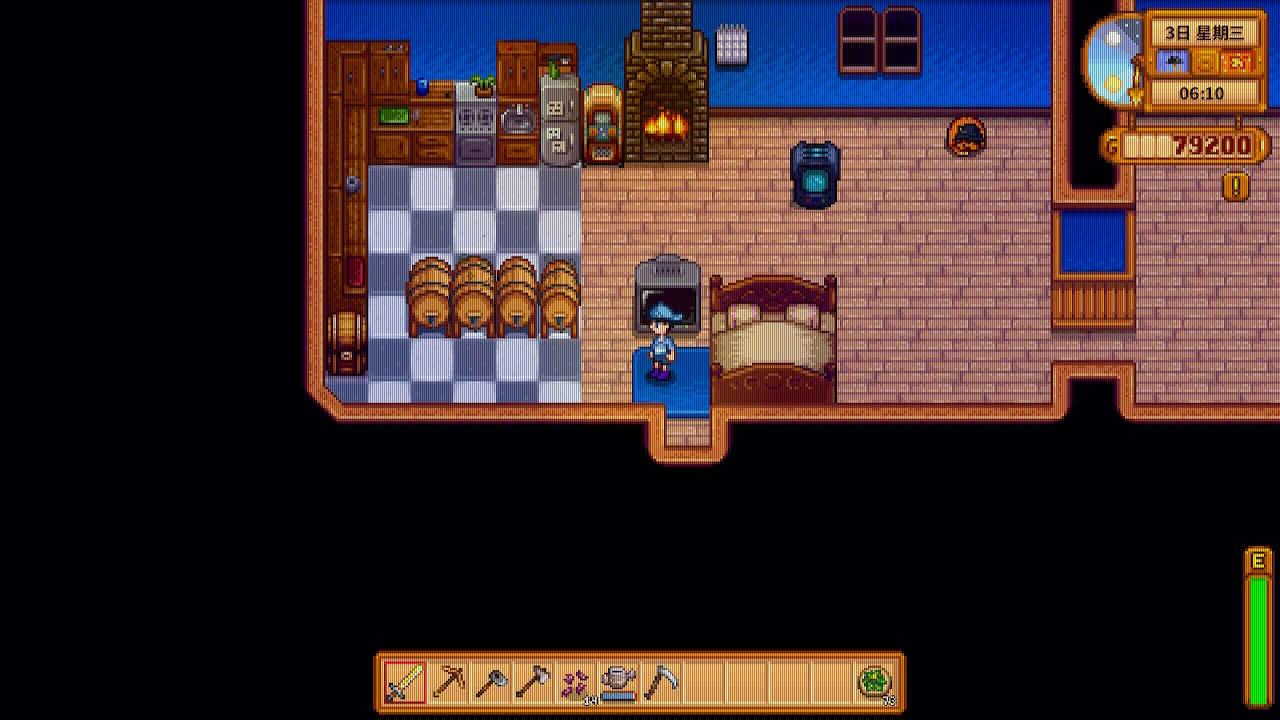Equip the pickaxe from the toolbar

pyautogui.click(x=448, y=683)
